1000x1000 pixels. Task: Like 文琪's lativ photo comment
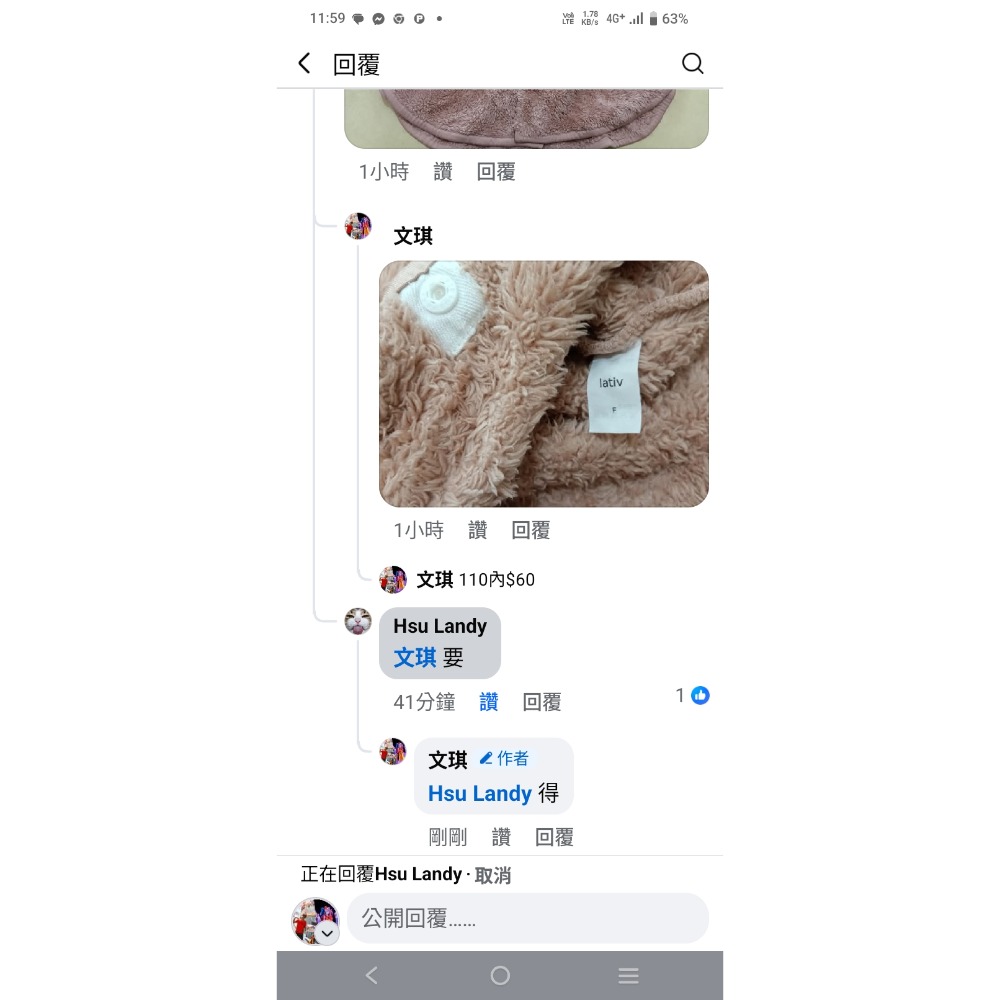tap(477, 531)
